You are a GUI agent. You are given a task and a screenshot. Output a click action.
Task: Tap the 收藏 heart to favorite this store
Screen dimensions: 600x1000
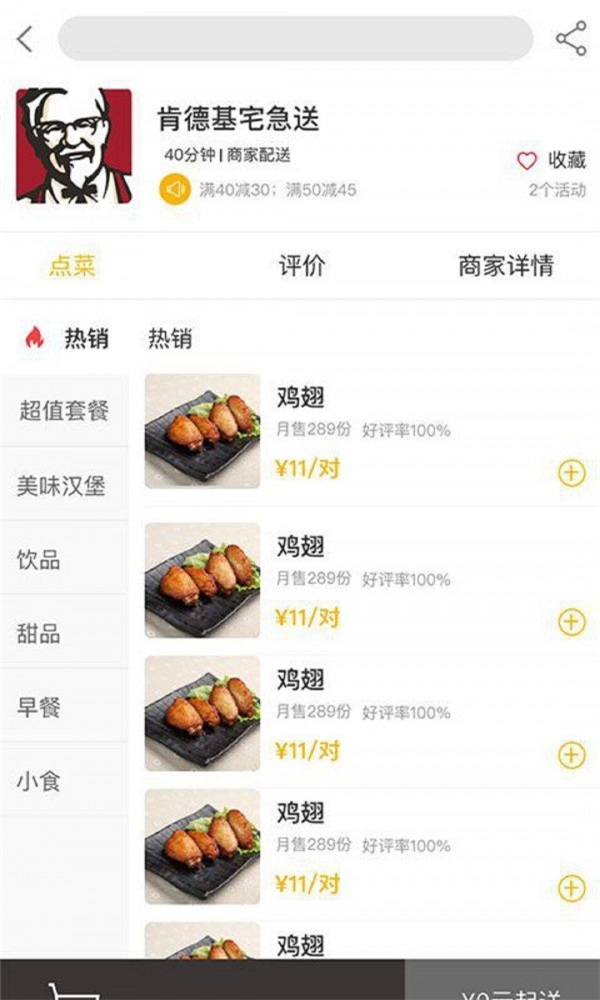(x=527, y=161)
